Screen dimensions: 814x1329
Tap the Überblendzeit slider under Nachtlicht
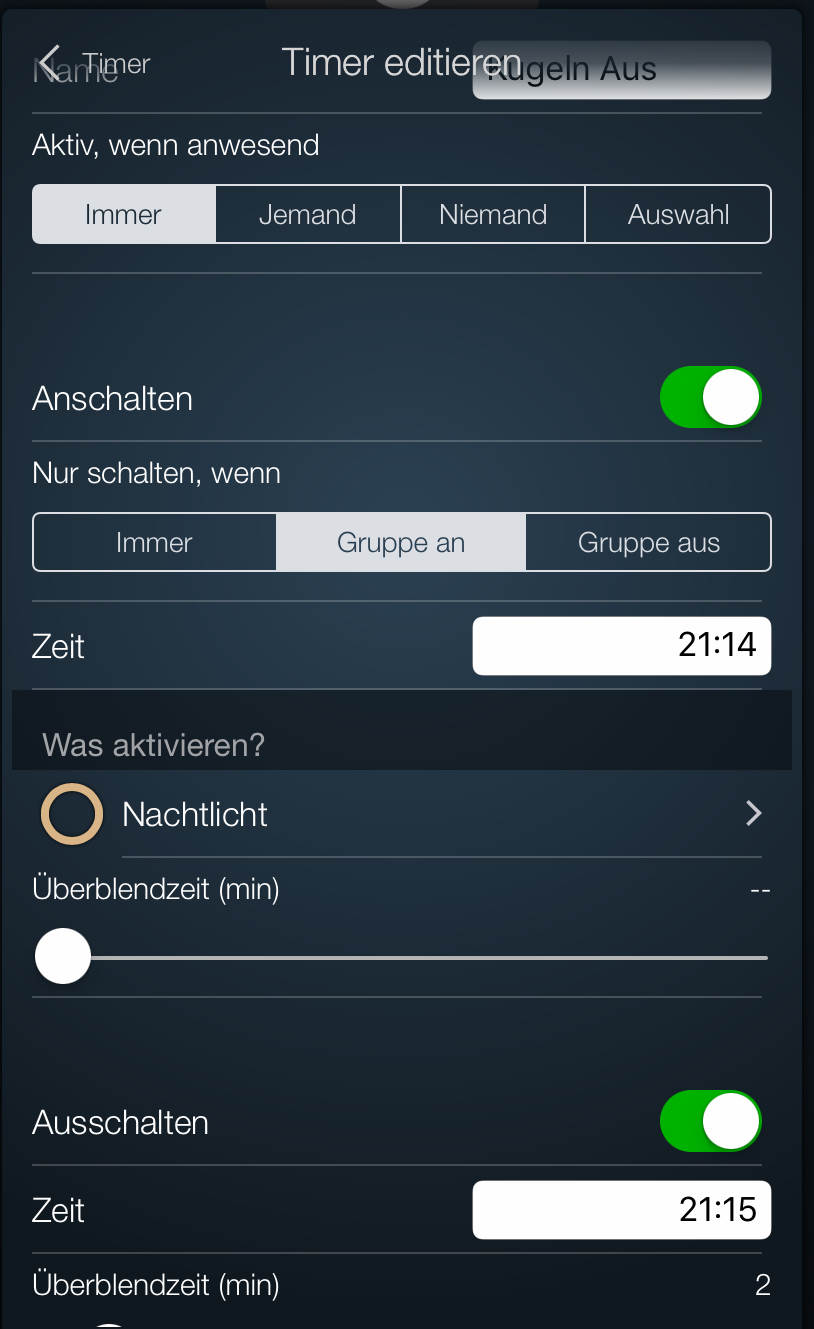[x=400, y=957]
